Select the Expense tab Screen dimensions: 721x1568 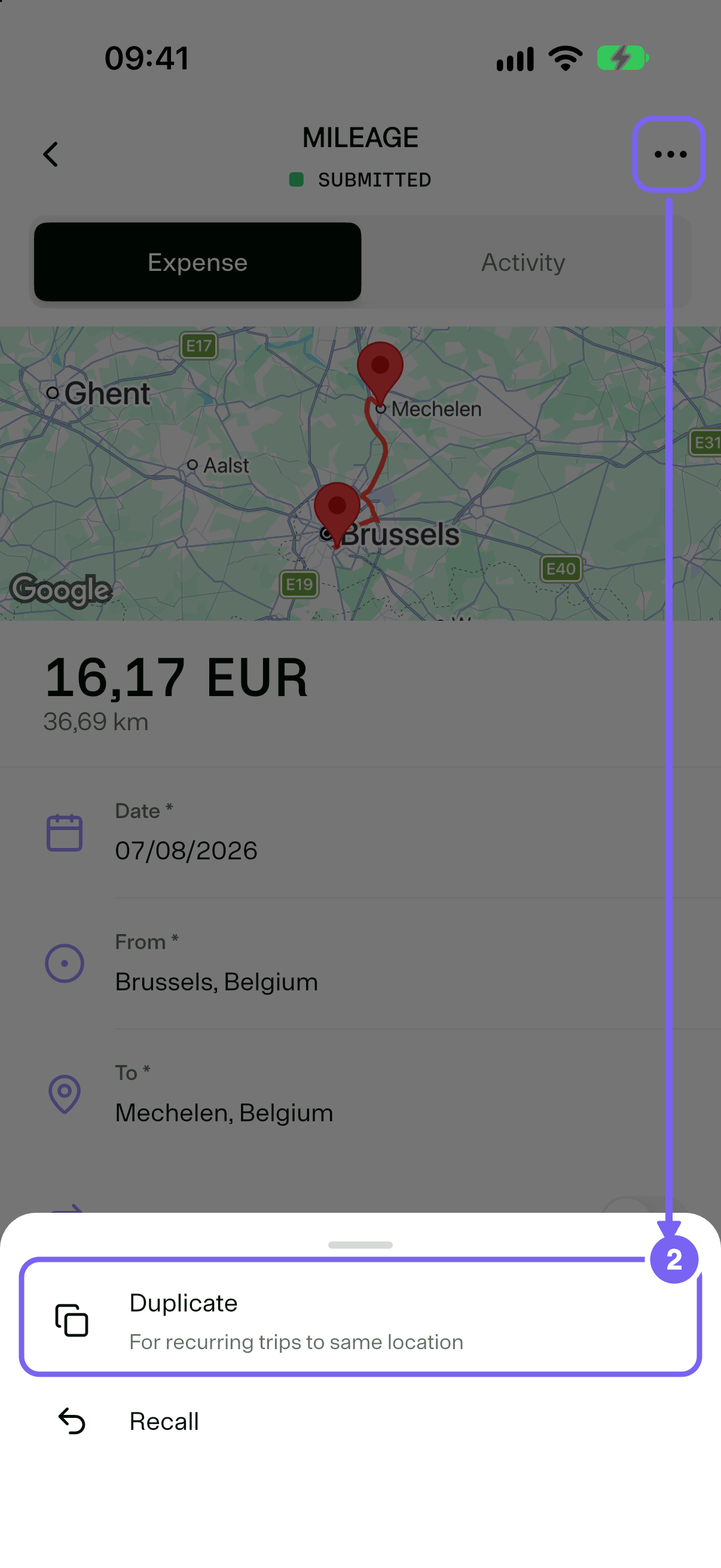[198, 263]
